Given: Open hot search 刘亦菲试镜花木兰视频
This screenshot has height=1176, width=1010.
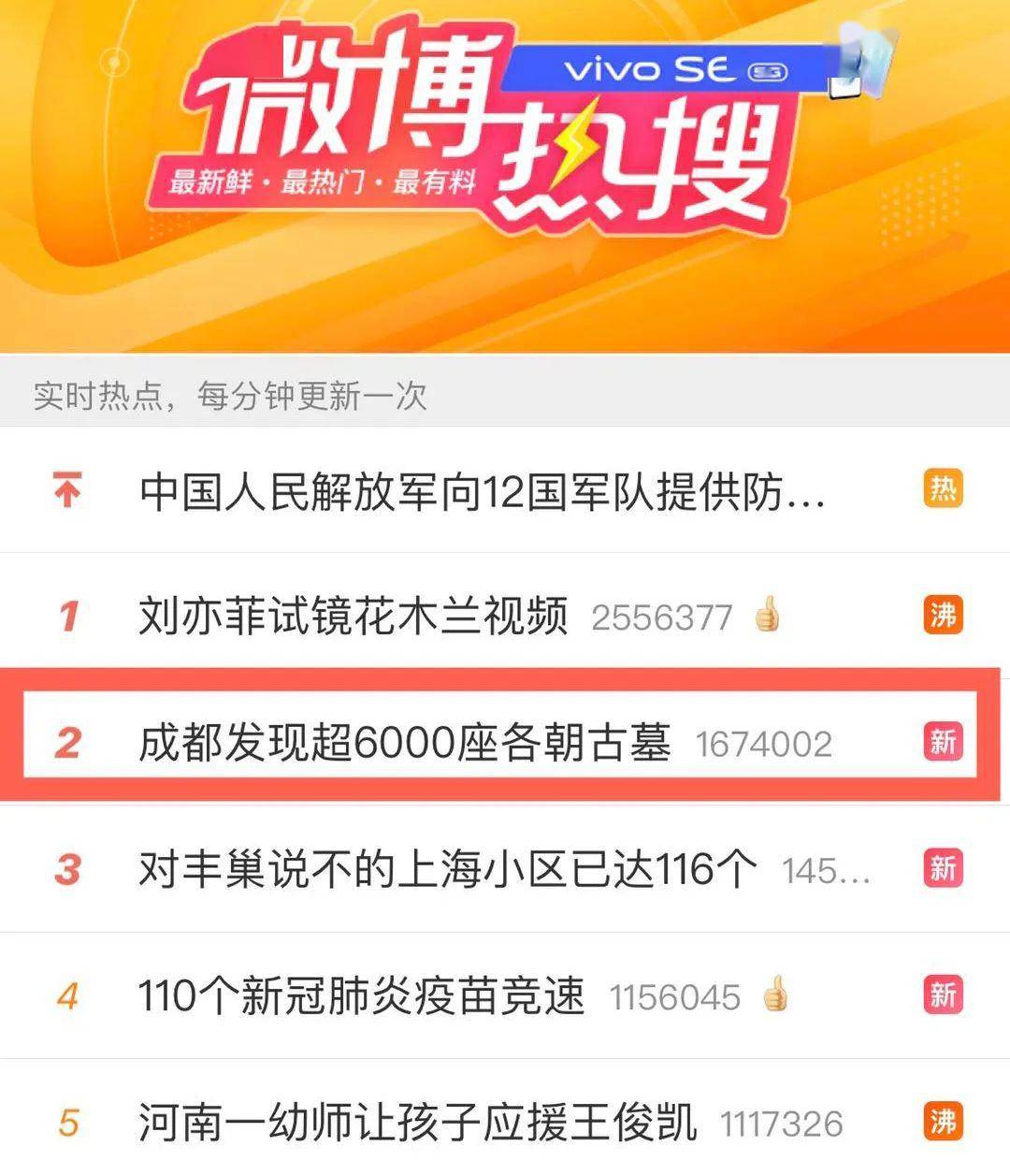Looking at the screenshot, I should pyautogui.click(x=353, y=617).
